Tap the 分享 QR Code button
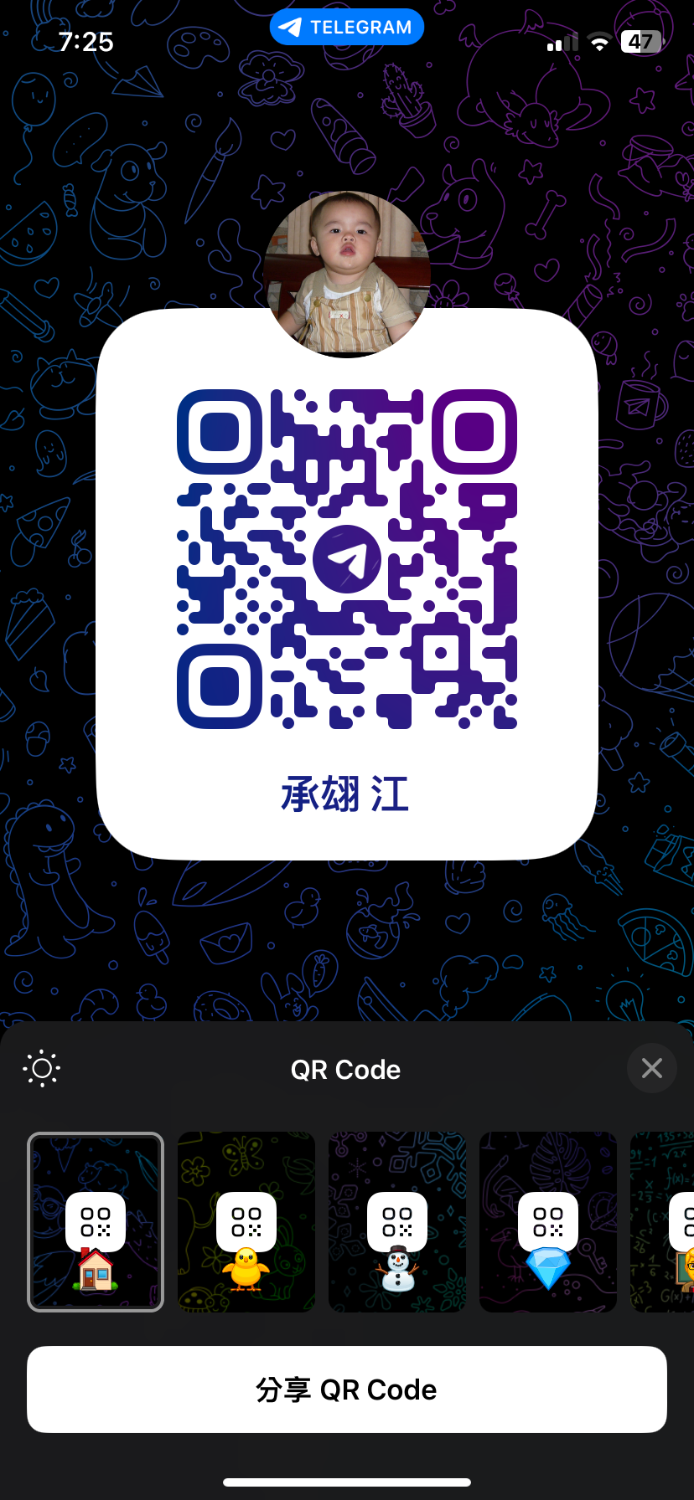Screen dimensions: 694x1500 347,1389
